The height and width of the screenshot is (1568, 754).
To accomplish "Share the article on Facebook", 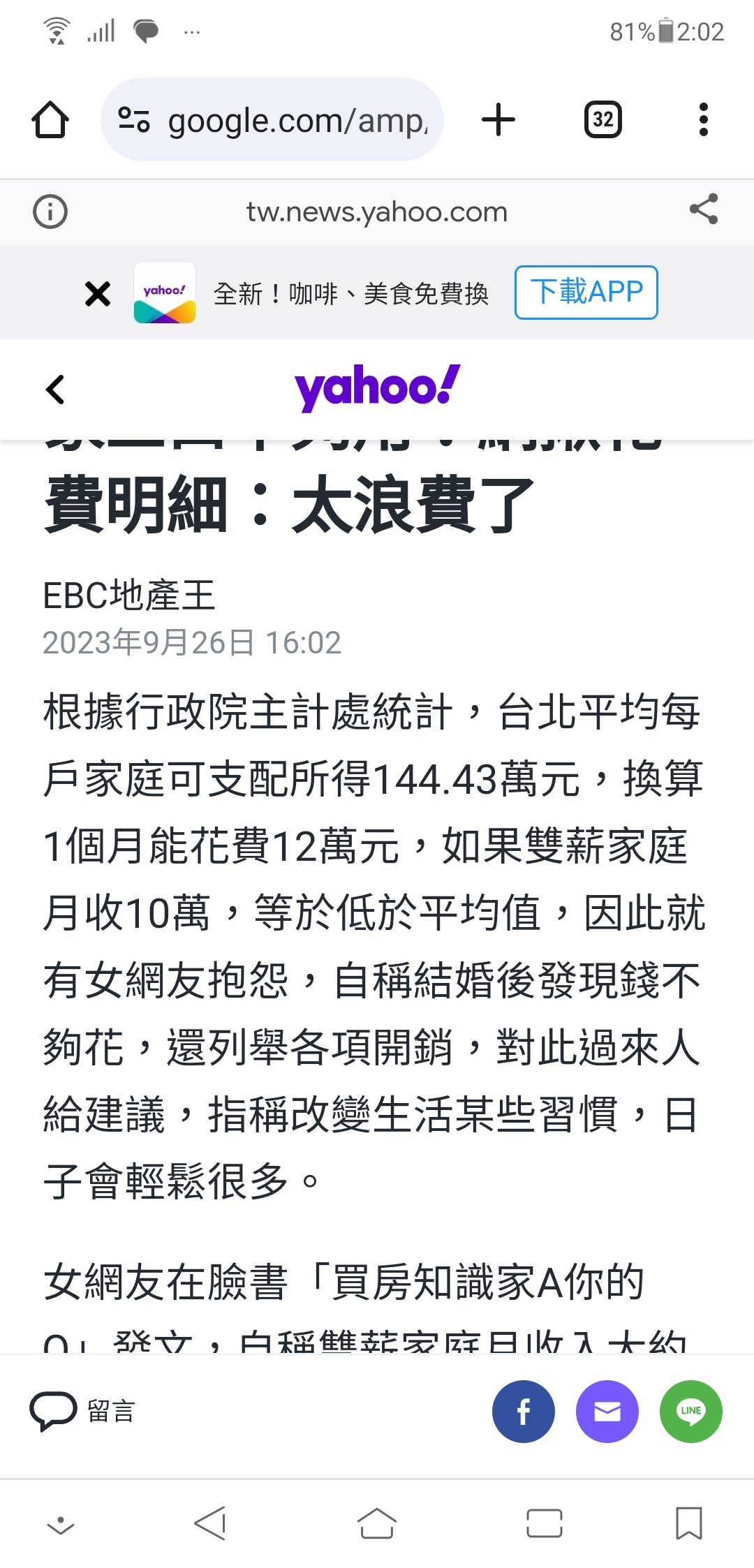I will point(524,1412).
